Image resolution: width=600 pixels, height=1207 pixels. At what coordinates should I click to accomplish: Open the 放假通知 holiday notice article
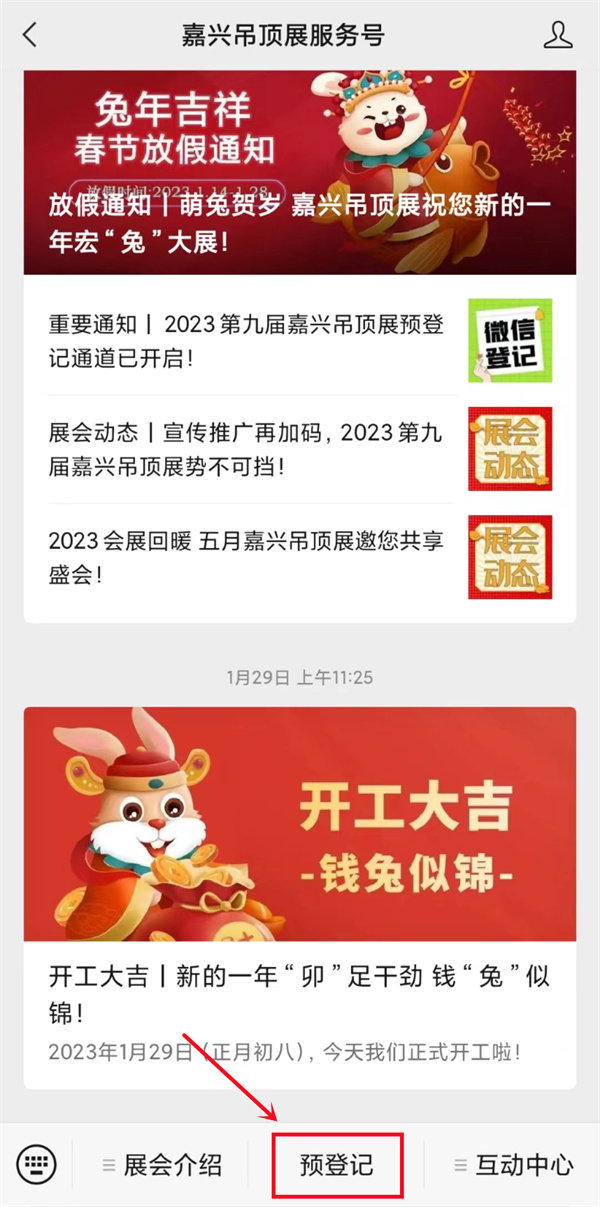300,172
